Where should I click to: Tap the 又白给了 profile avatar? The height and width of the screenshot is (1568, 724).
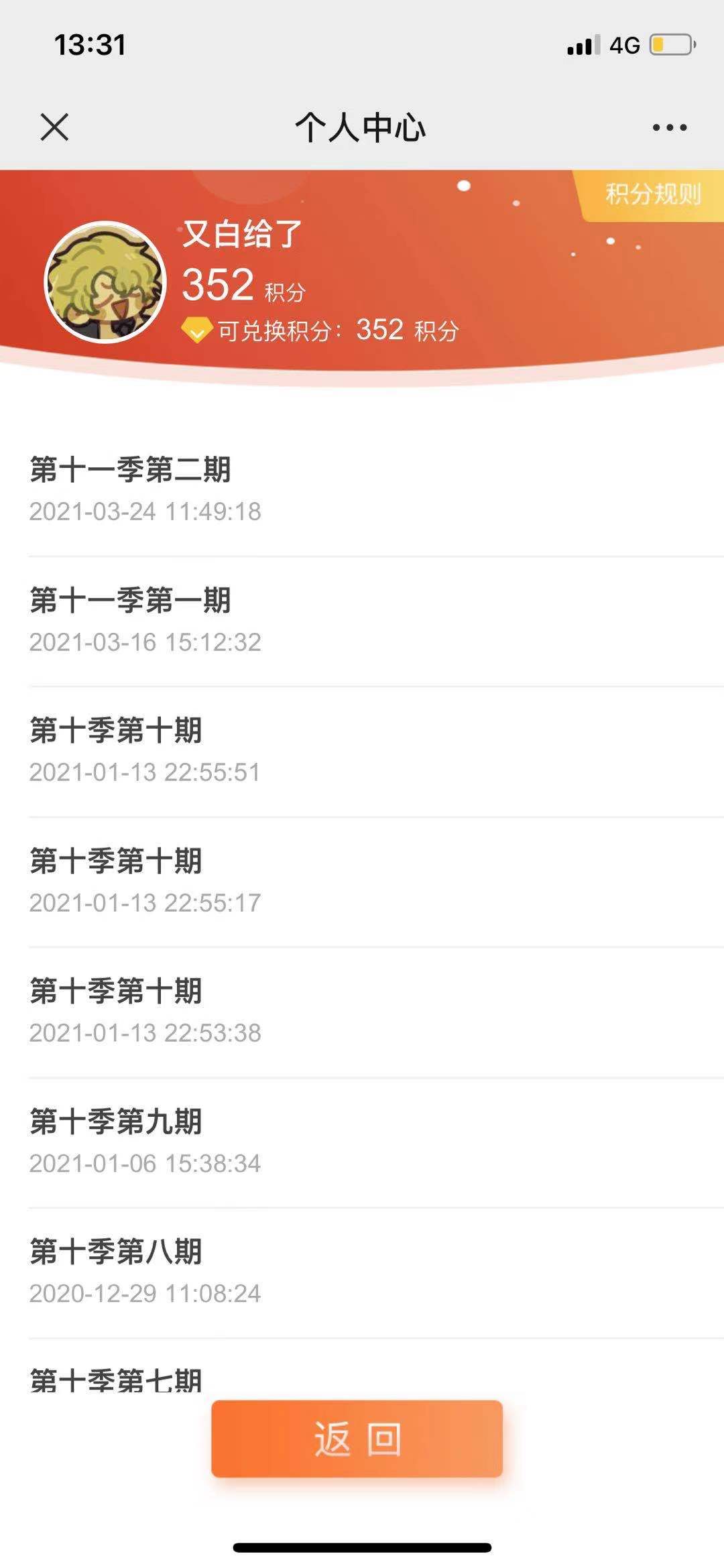tap(105, 282)
